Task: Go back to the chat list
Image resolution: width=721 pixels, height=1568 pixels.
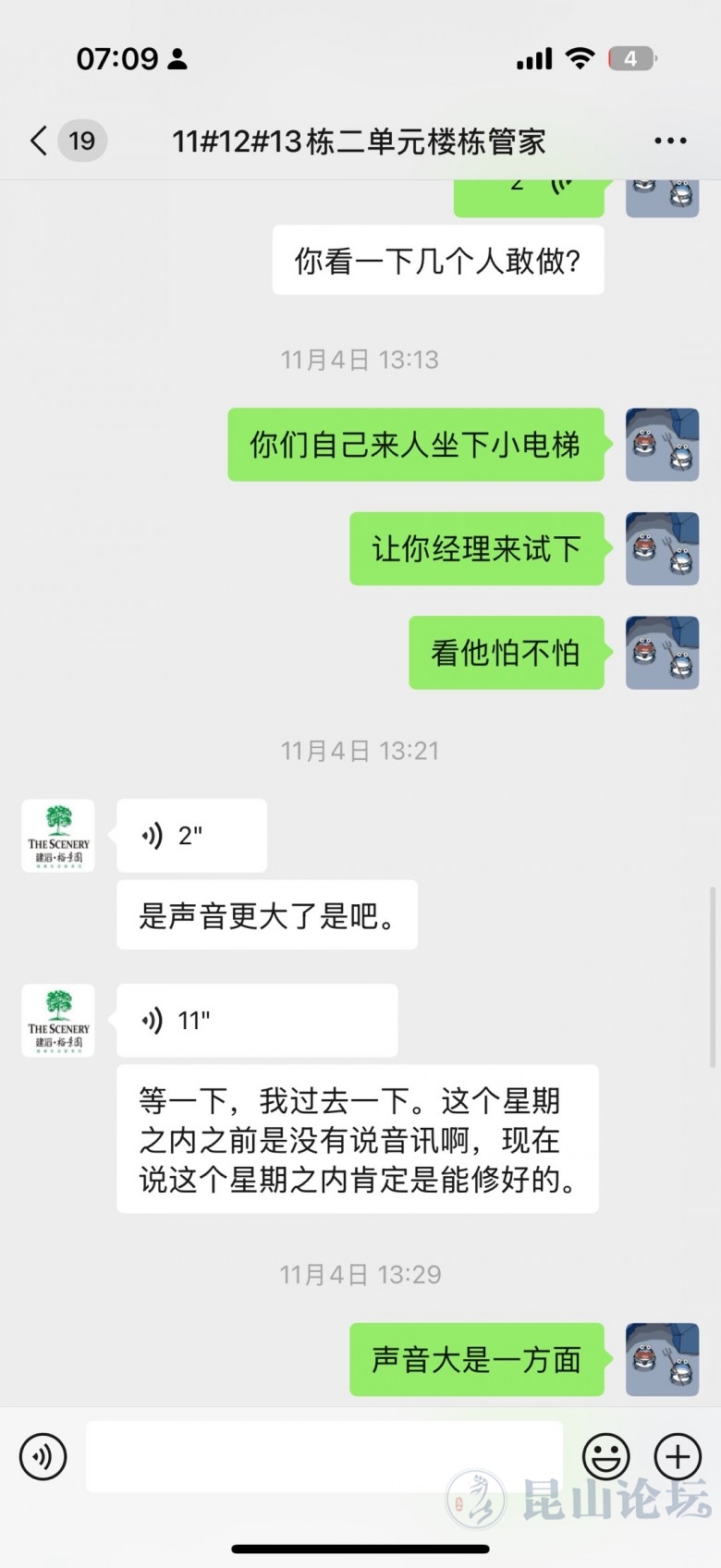Action: pos(39,141)
